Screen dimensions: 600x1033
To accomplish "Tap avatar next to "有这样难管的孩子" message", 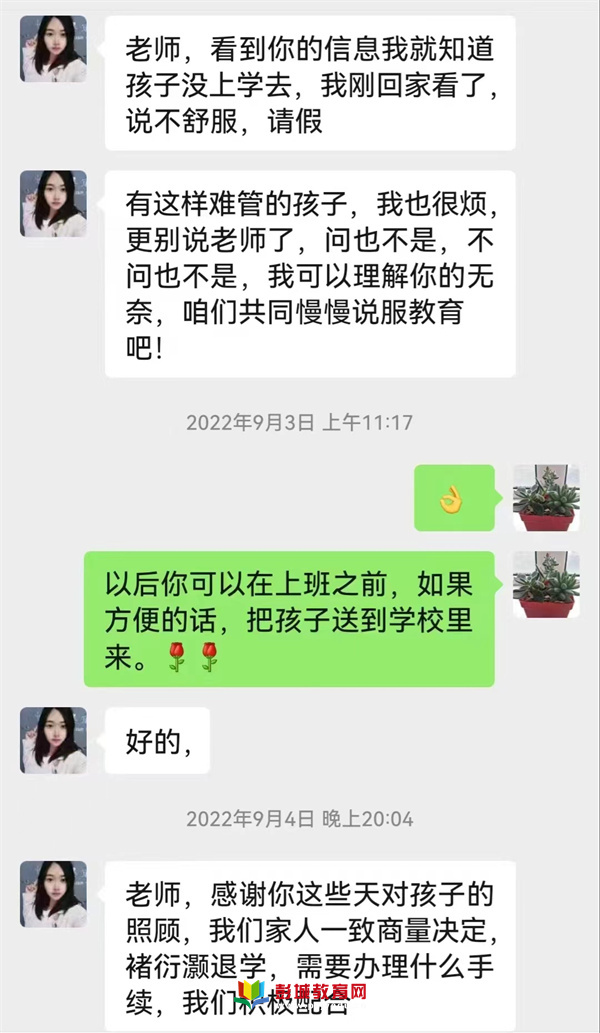I will [x=53, y=203].
